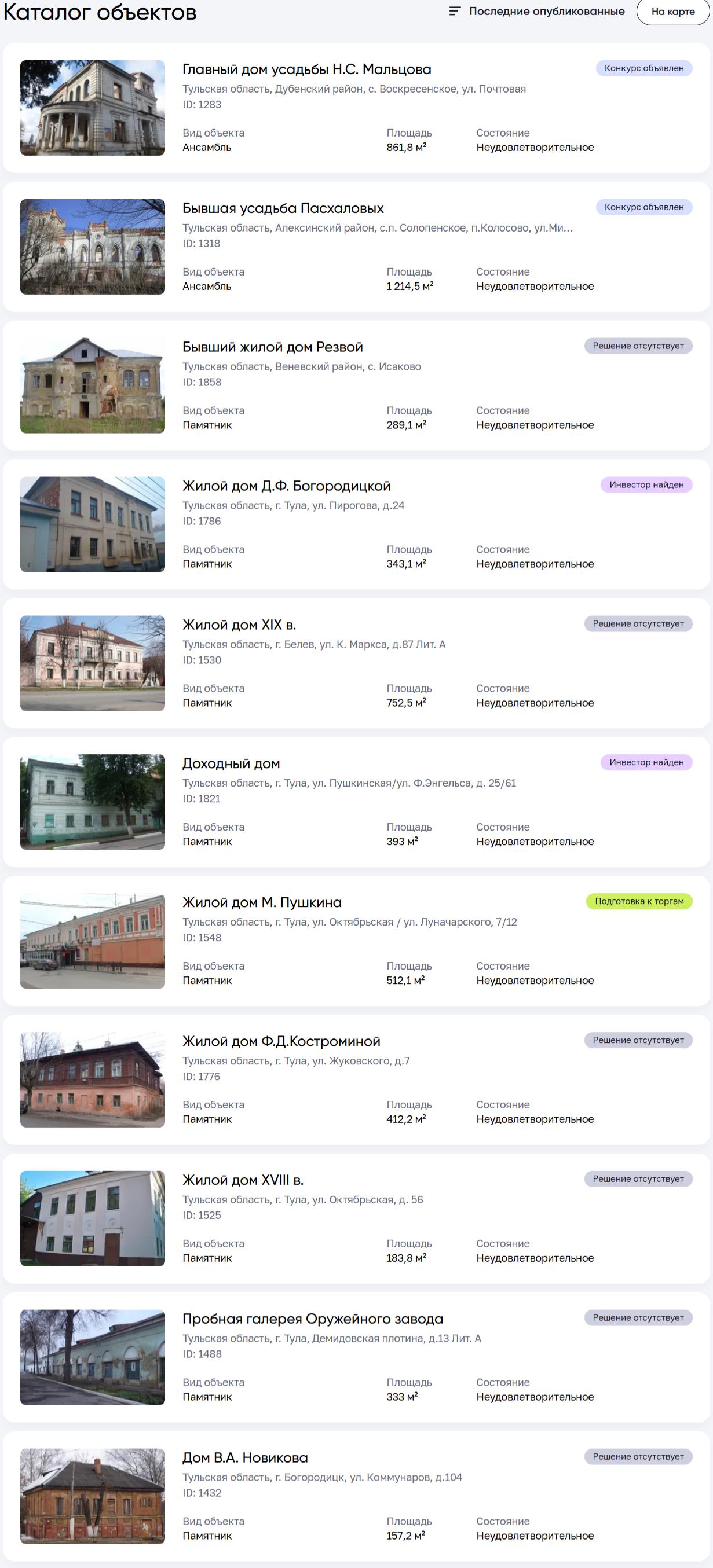View thumbnail of the "Доходный дом"
Image resolution: width=713 pixels, height=1568 pixels.
tap(93, 803)
